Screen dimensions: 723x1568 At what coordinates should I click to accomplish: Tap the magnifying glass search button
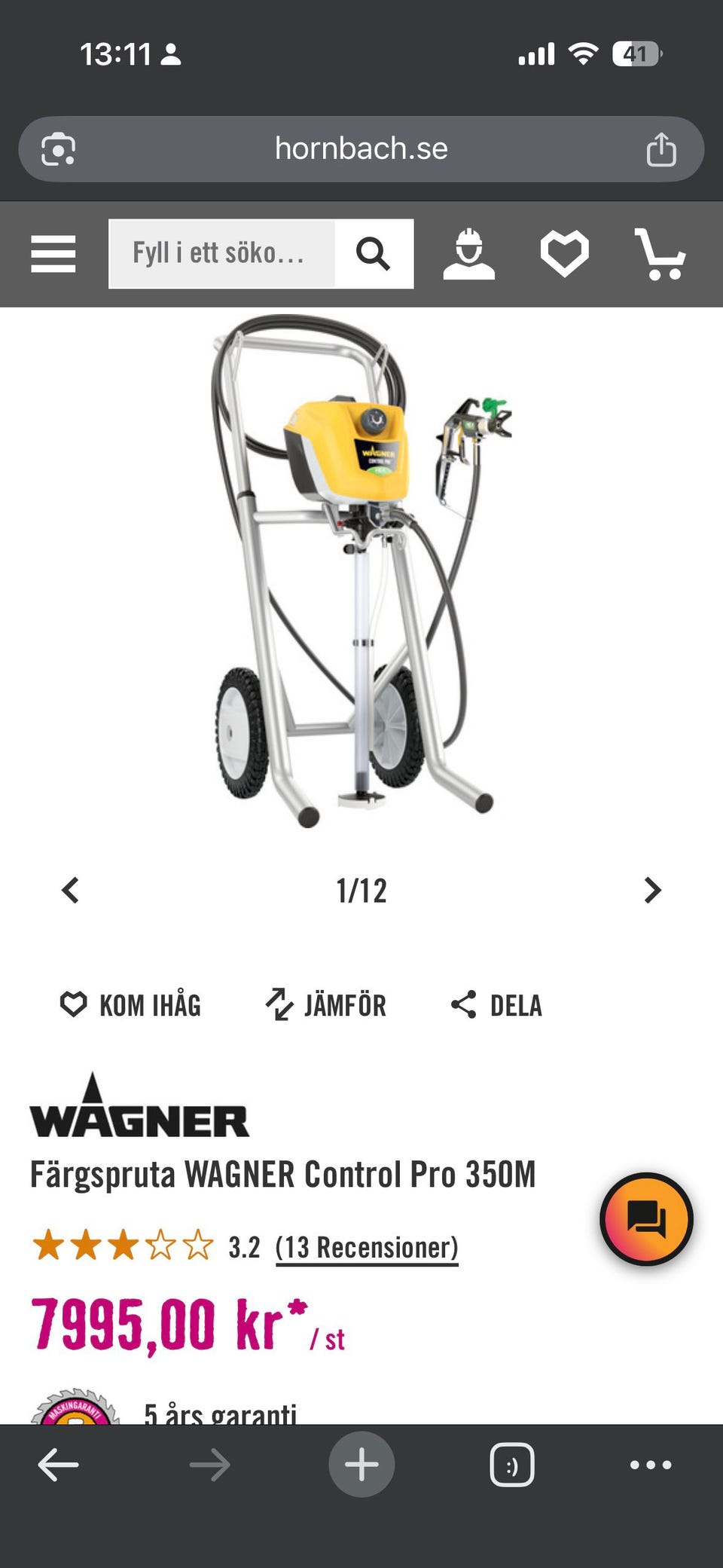click(x=374, y=253)
